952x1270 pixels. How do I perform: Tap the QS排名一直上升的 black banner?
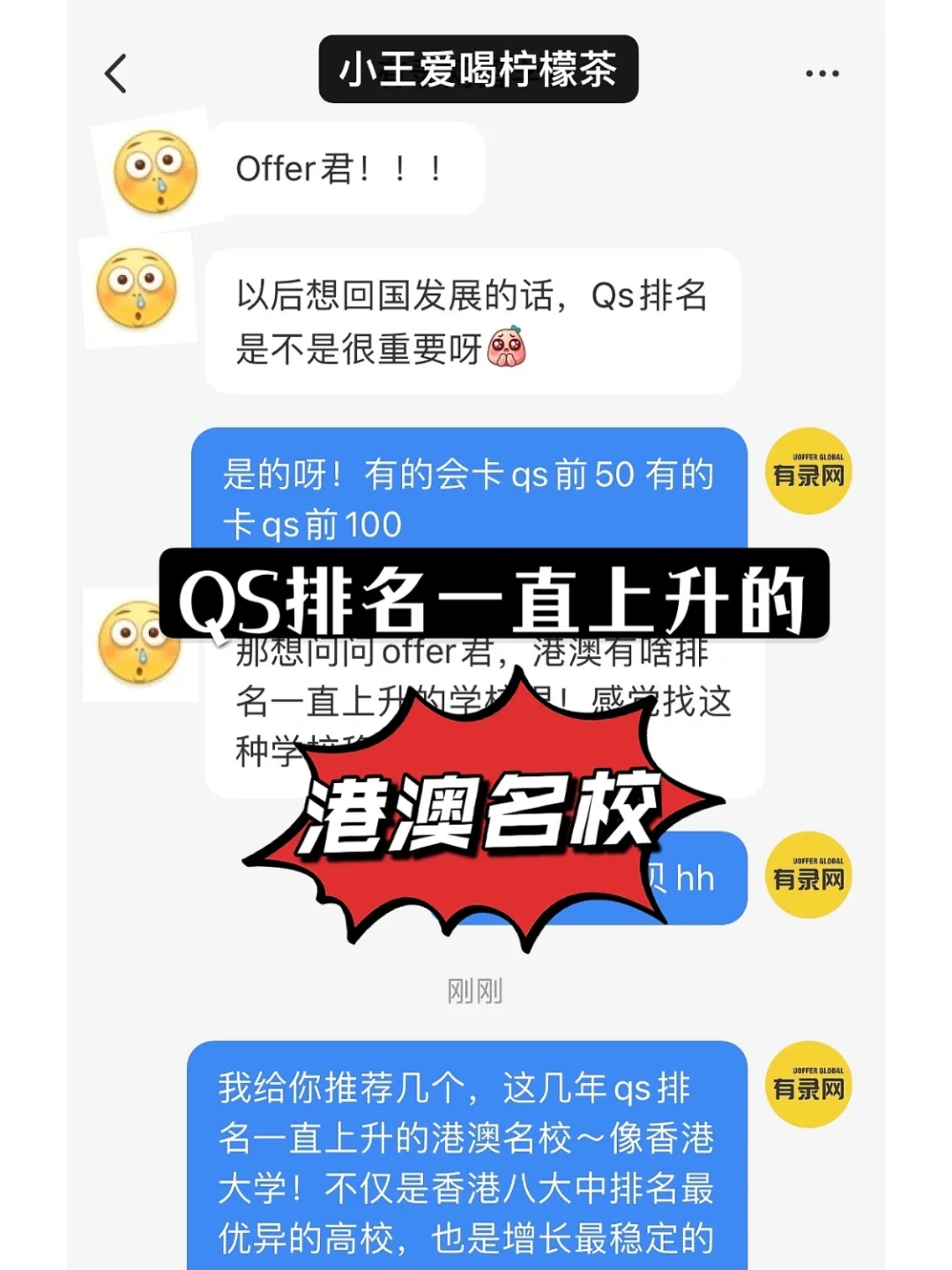click(494, 599)
